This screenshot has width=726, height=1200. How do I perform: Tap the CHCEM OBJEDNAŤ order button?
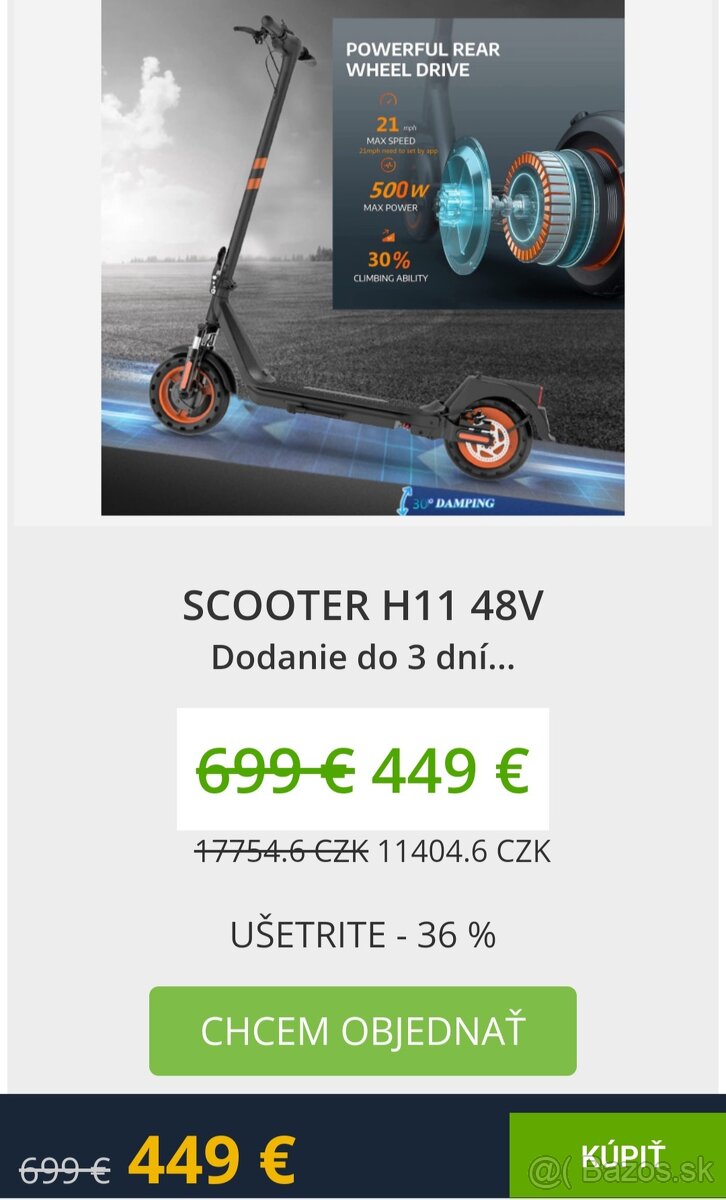coord(363,1031)
